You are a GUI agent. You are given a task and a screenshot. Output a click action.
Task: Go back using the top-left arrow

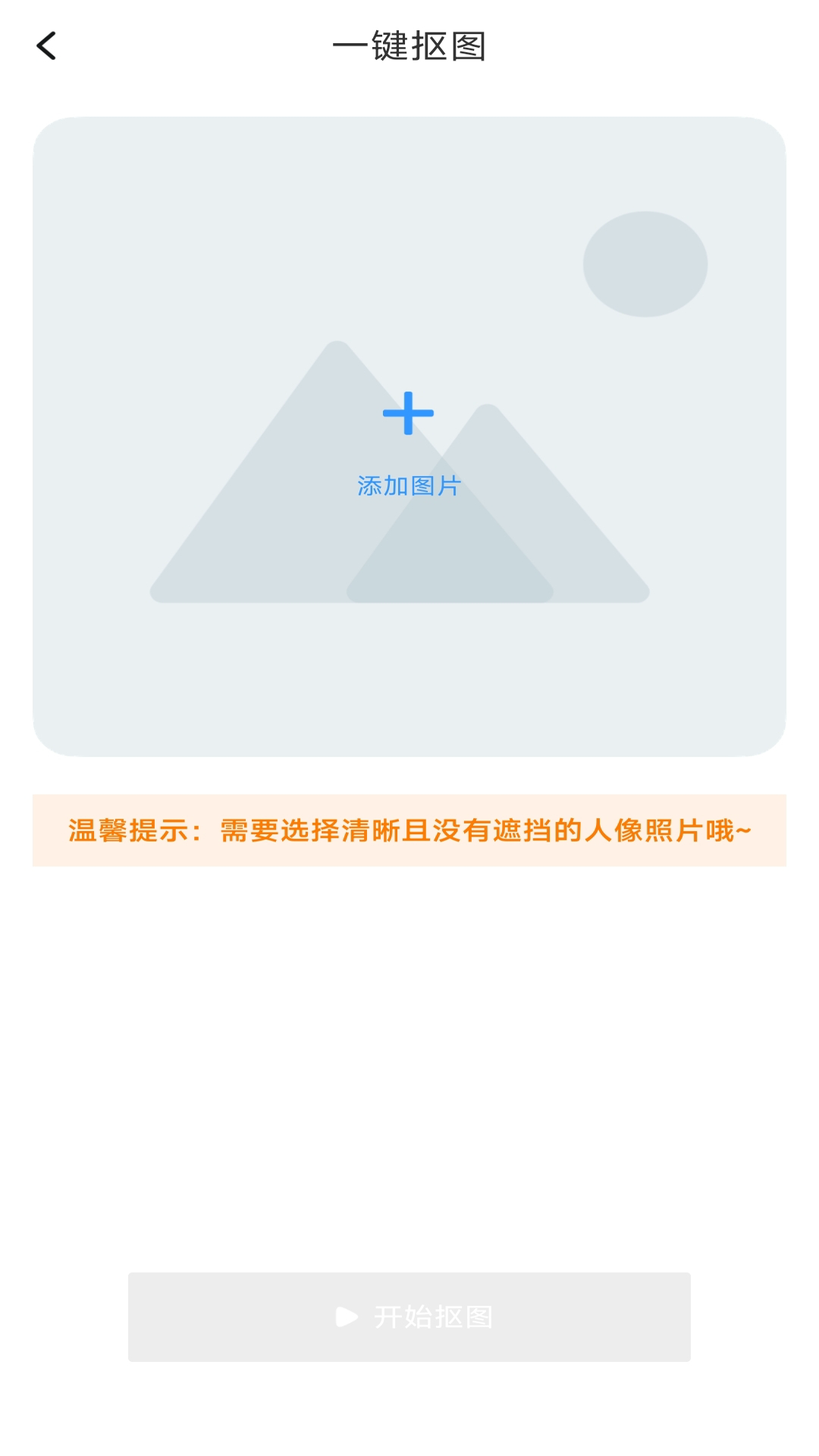pyautogui.click(x=46, y=46)
